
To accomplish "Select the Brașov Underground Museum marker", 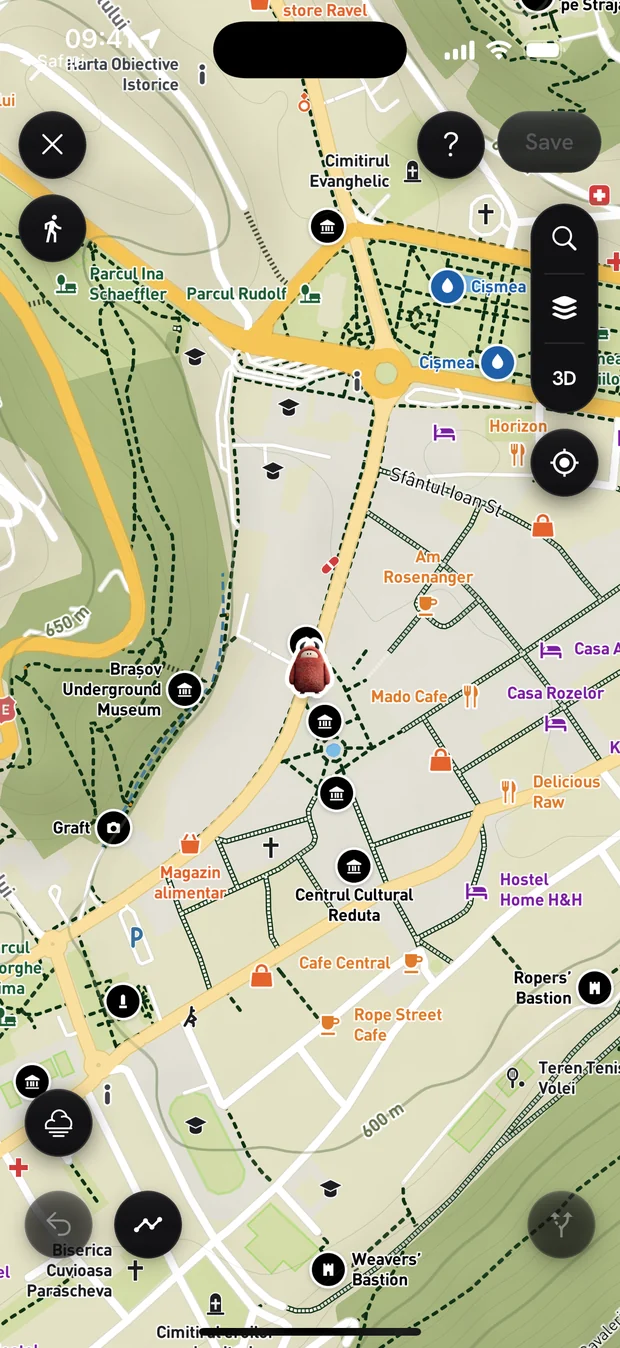I will click(184, 689).
